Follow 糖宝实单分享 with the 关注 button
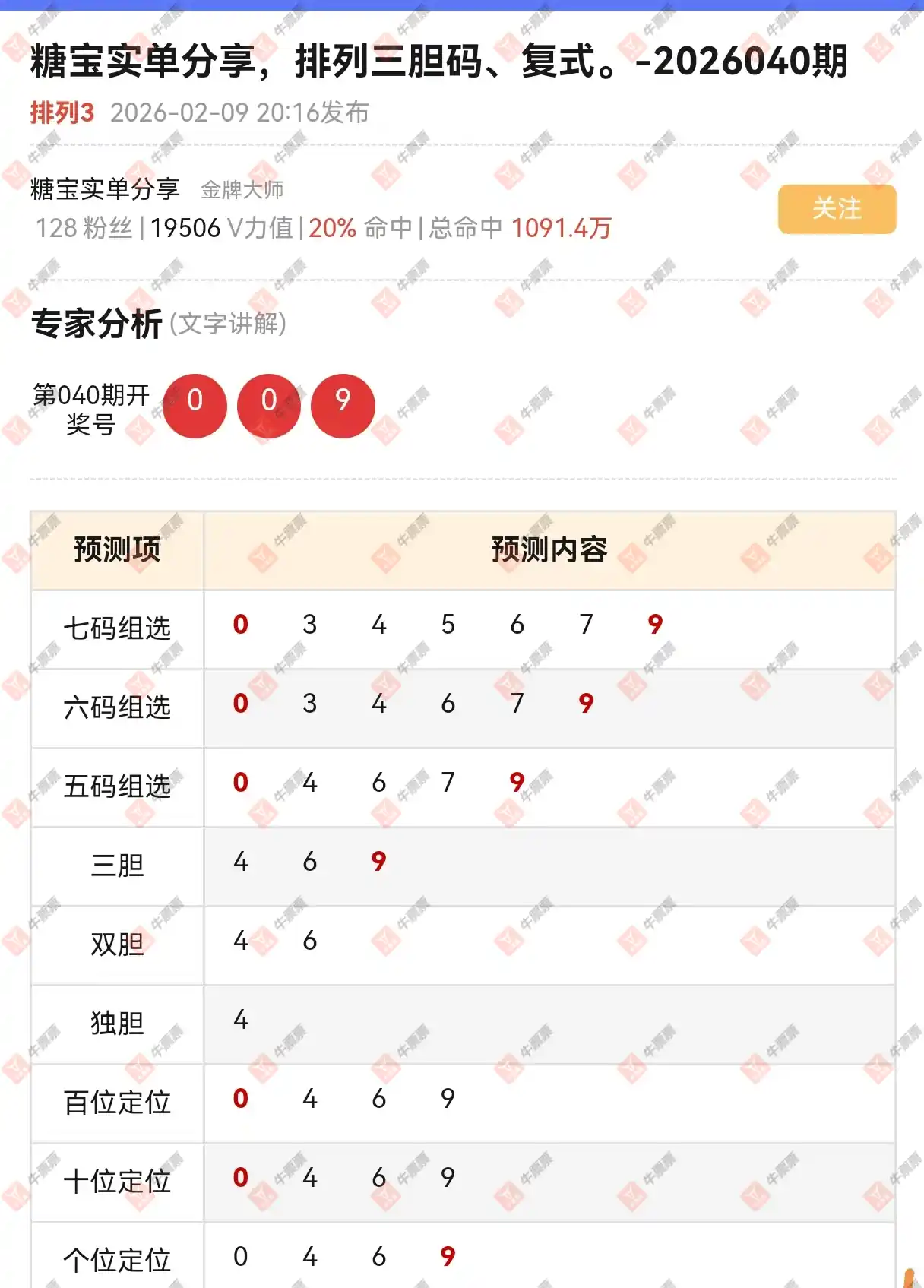 pyautogui.click(x=837, y=208)
